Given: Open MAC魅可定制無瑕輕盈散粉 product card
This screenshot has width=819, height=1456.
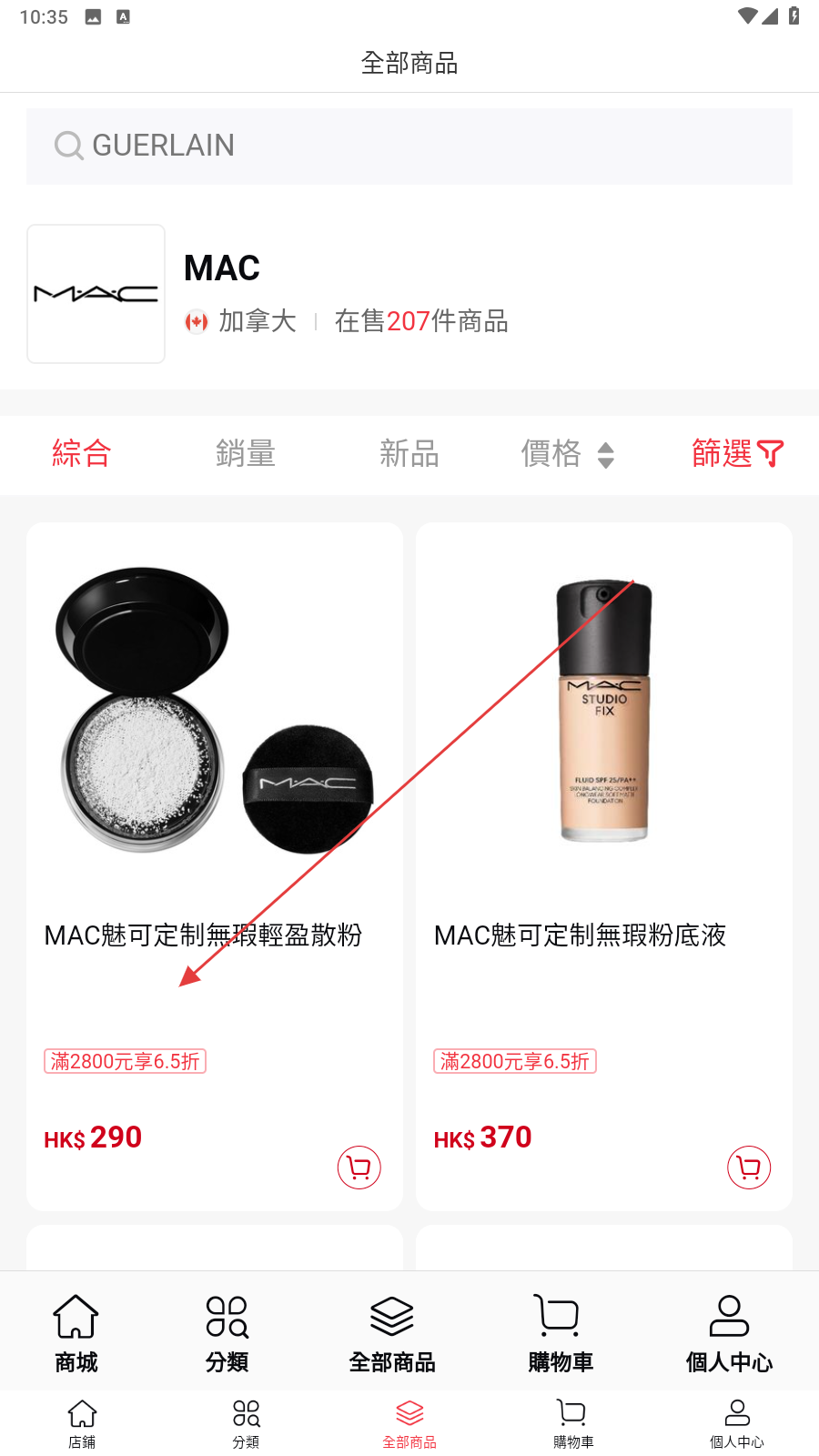Looking at the screenshot, I should click(x=214, y=773).
